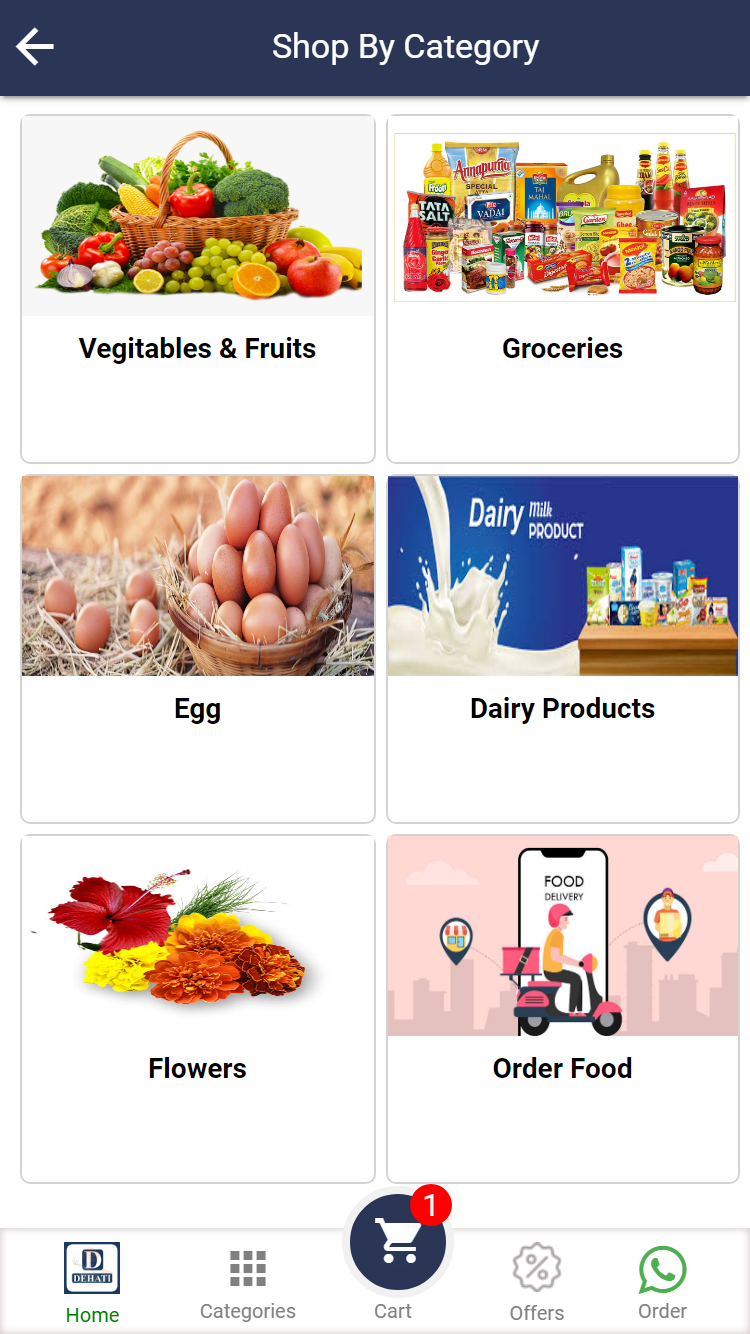Tap the WhatsApp Order tab
The height and width of the screenshot is (1334, 750).
(662, 1283)
